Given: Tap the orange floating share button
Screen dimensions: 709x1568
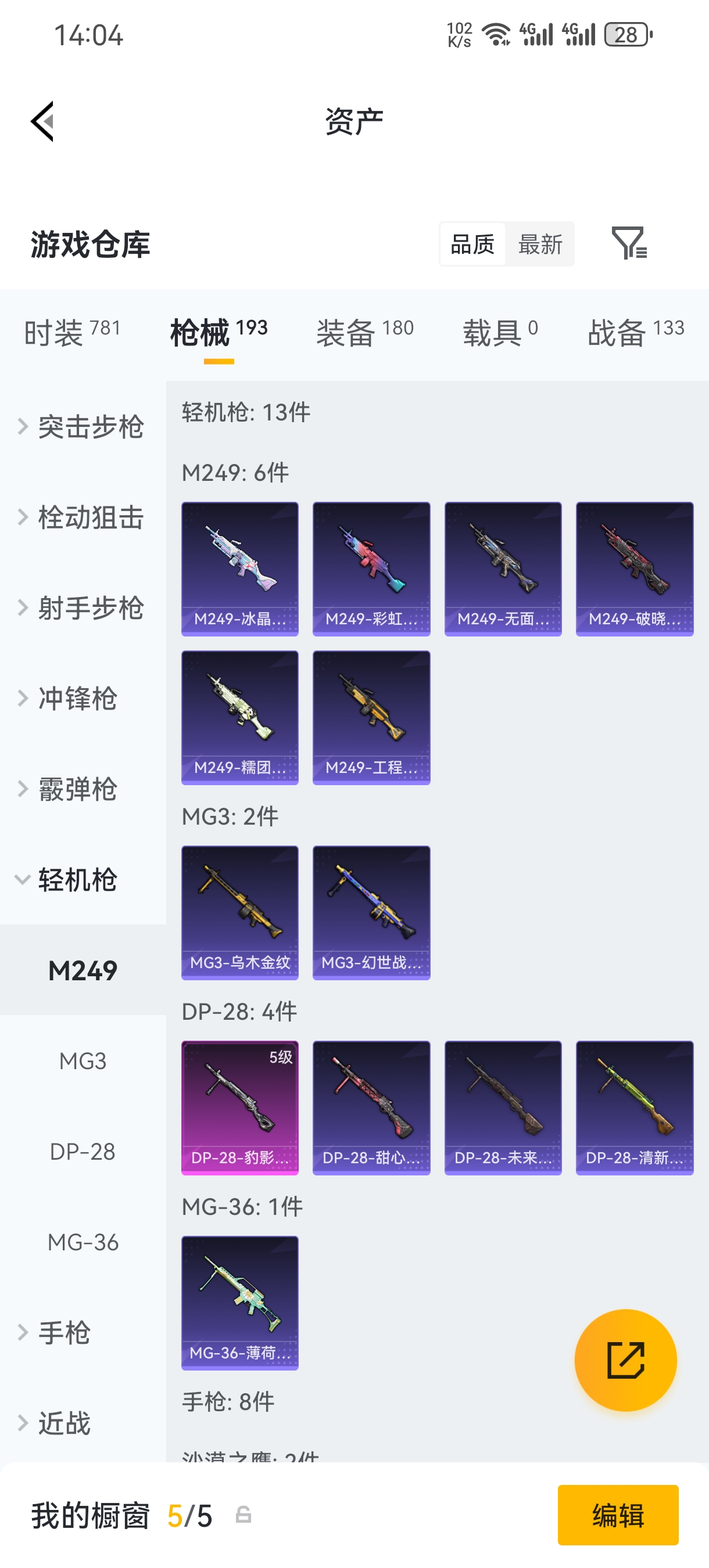Looking at the screenshot, I should pyautogui.click(x=625, y=1360).
